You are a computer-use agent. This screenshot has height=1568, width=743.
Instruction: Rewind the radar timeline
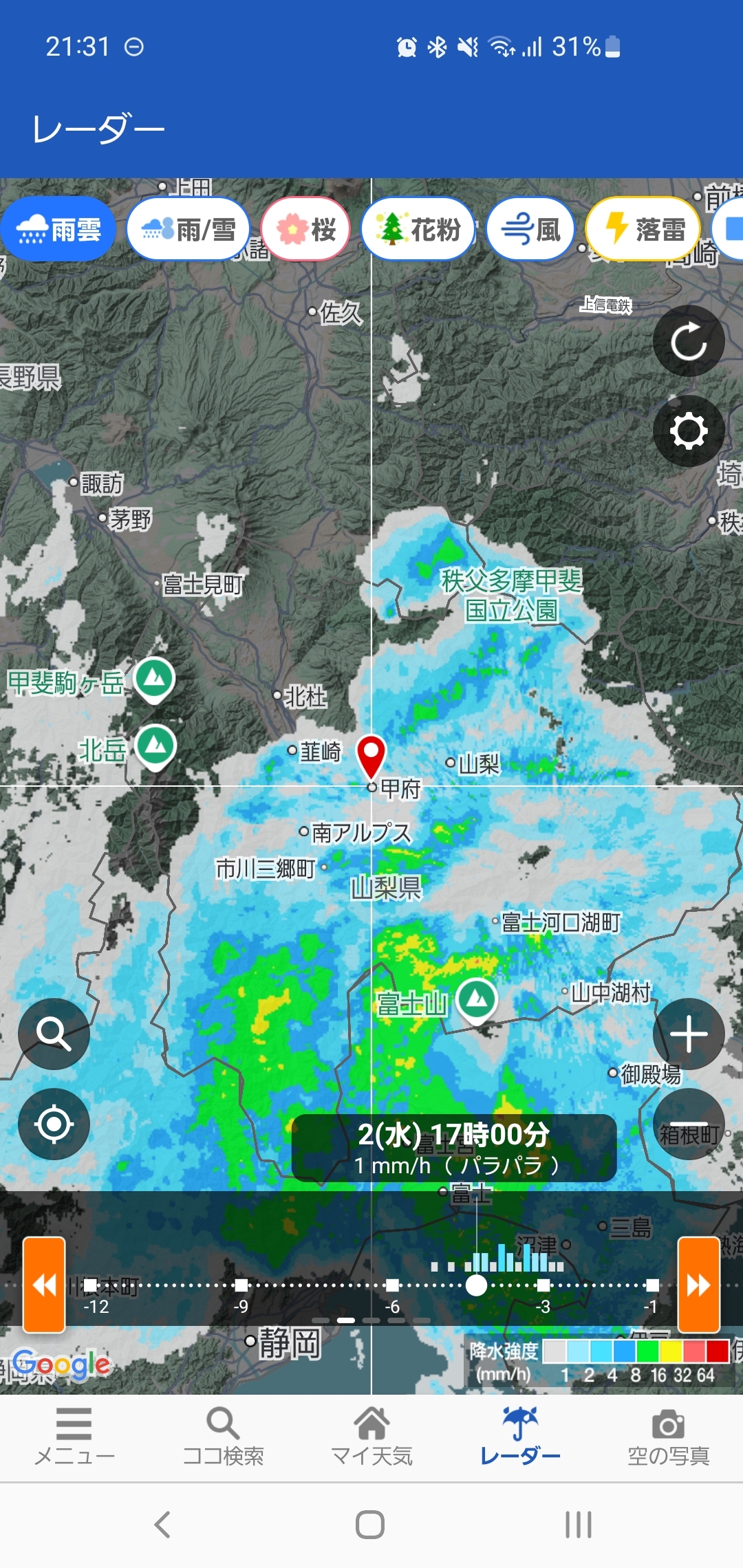(x=45, y=1284)
